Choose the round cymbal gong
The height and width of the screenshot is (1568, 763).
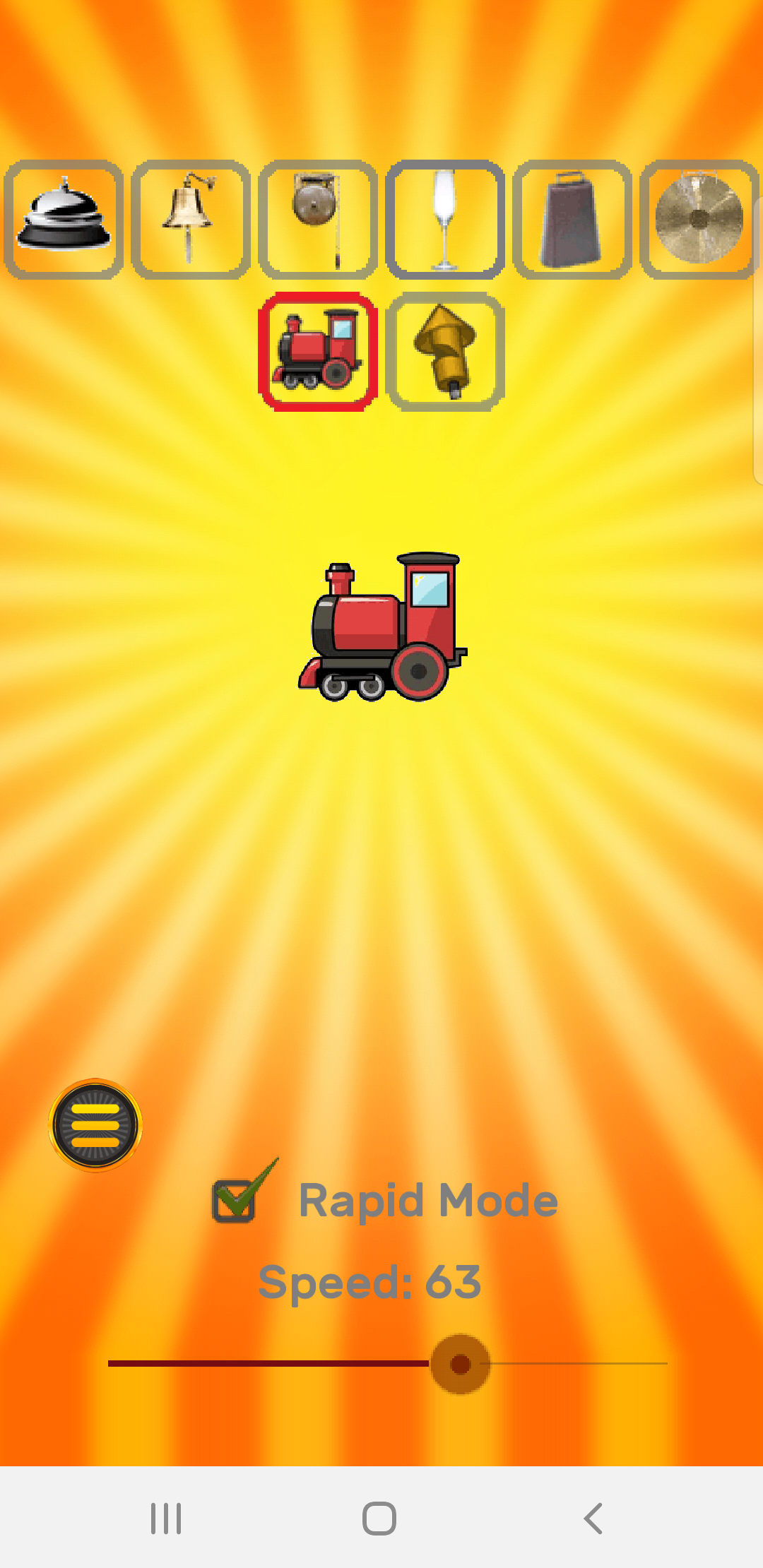point(699,219)
